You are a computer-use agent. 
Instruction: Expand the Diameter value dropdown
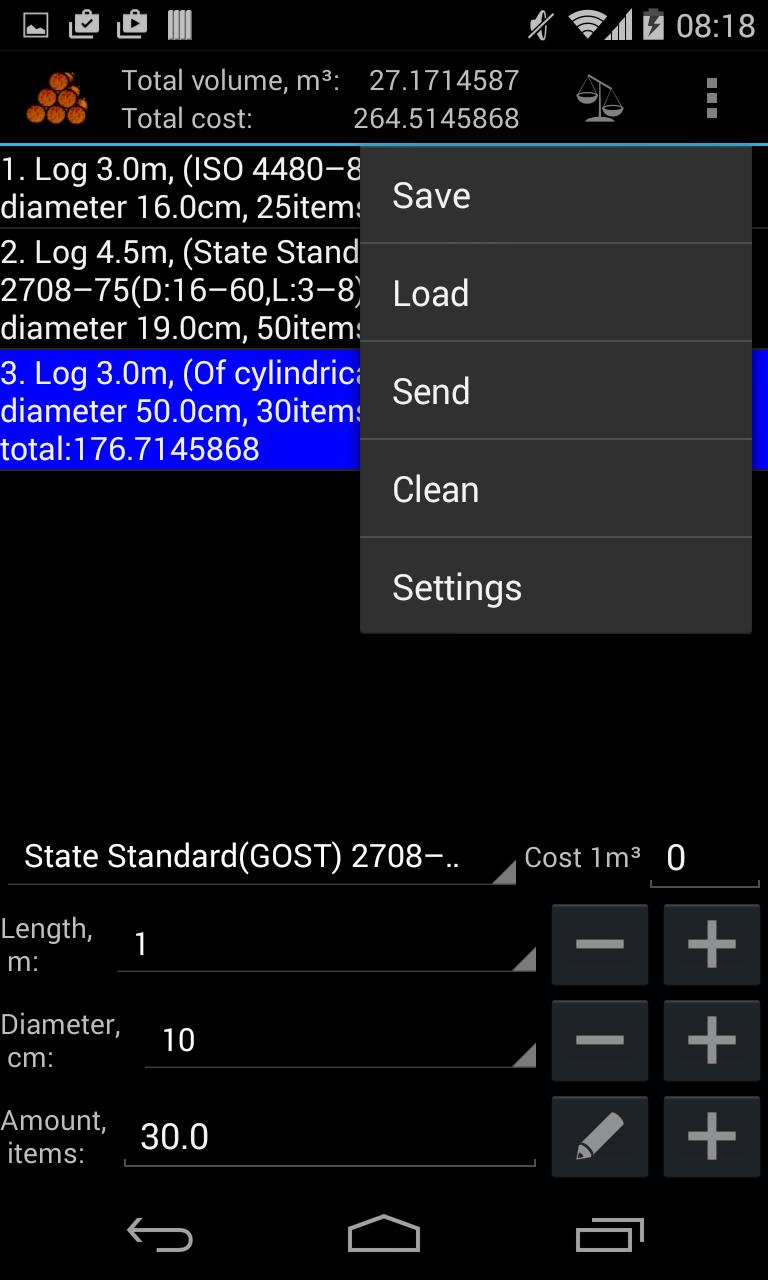coord(340,1041)
